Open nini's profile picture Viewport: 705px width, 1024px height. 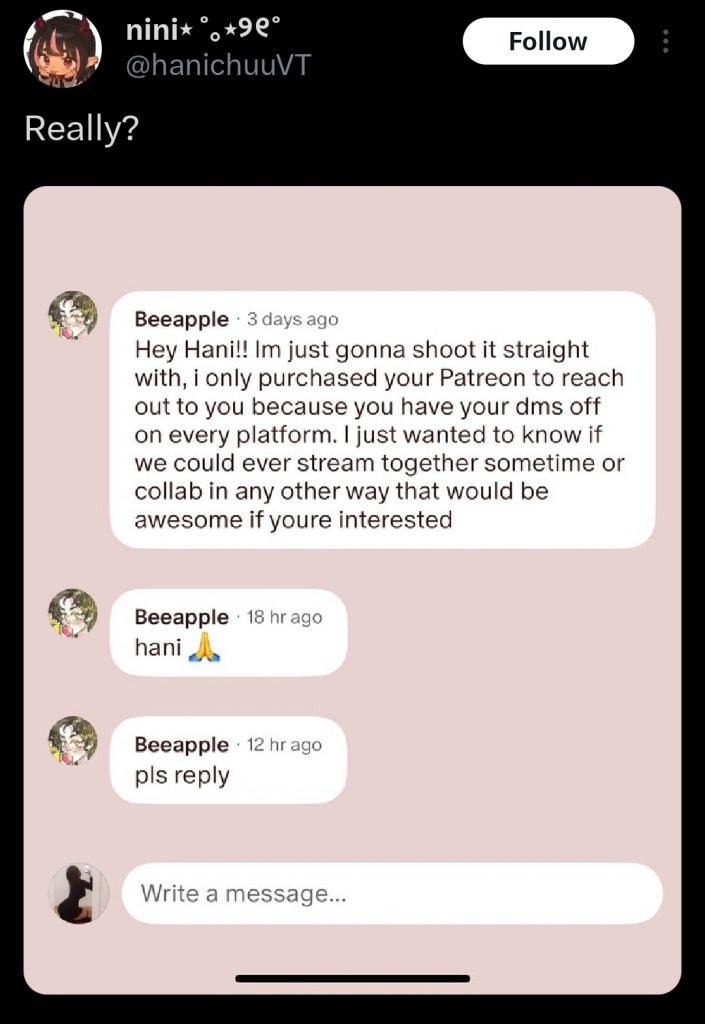point(62,49)
